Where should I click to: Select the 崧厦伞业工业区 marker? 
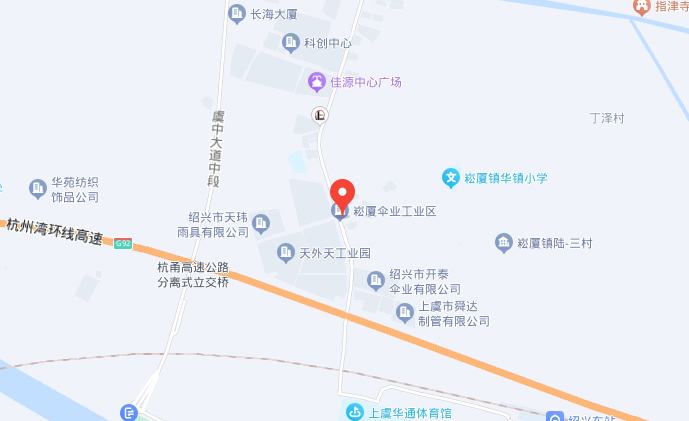pyautogui.click(x=340, y=211)
